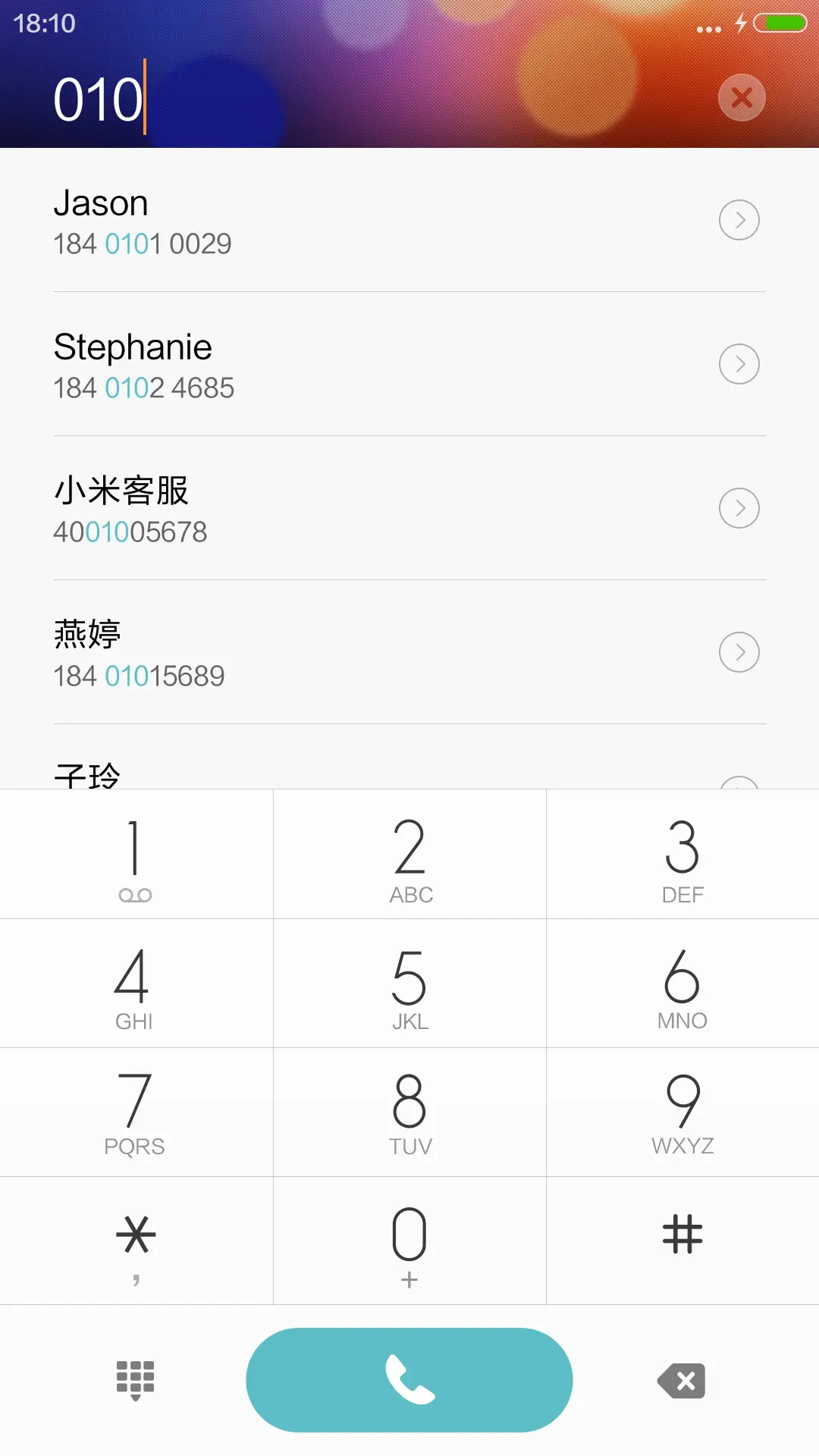Enter digit 5 JKL

pyautogui.click(x=409, y=984)
